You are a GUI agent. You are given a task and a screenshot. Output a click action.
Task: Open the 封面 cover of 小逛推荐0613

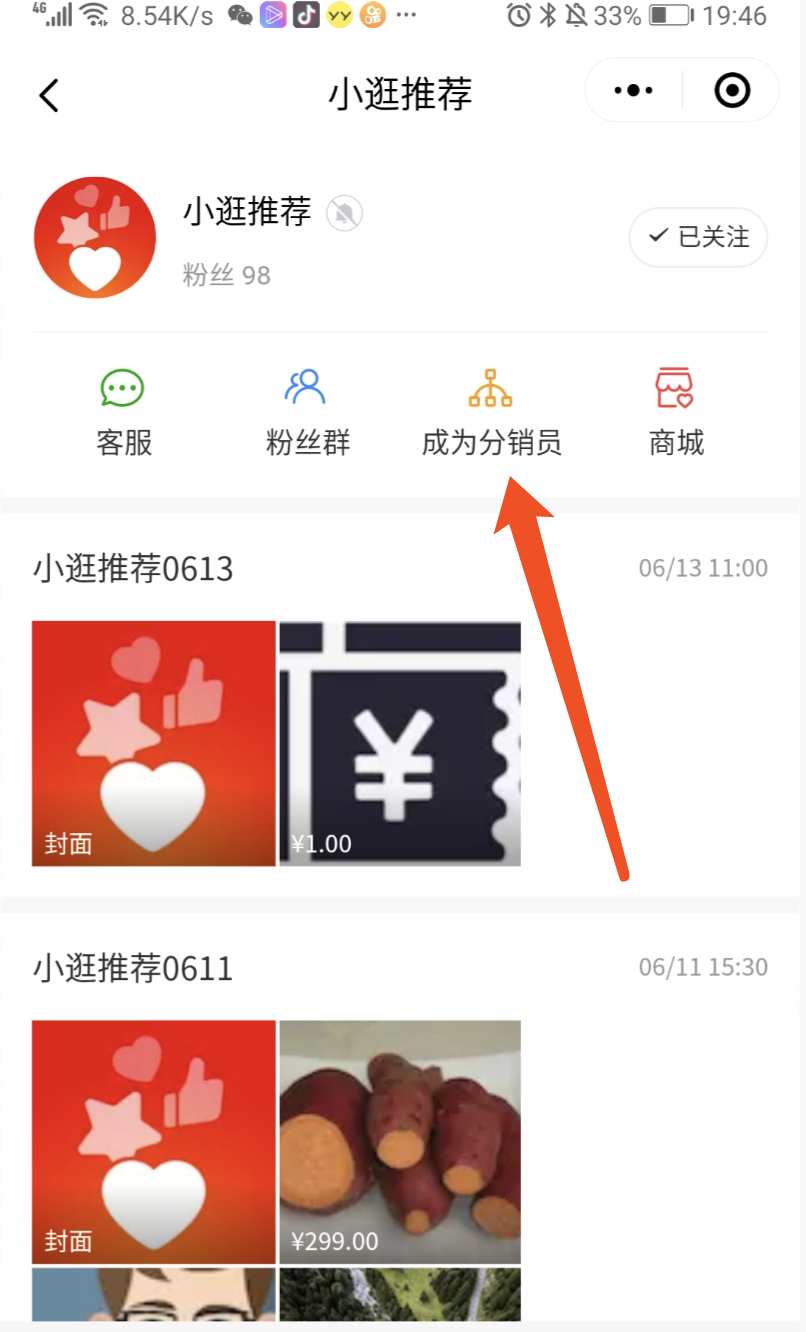(153, 743)
